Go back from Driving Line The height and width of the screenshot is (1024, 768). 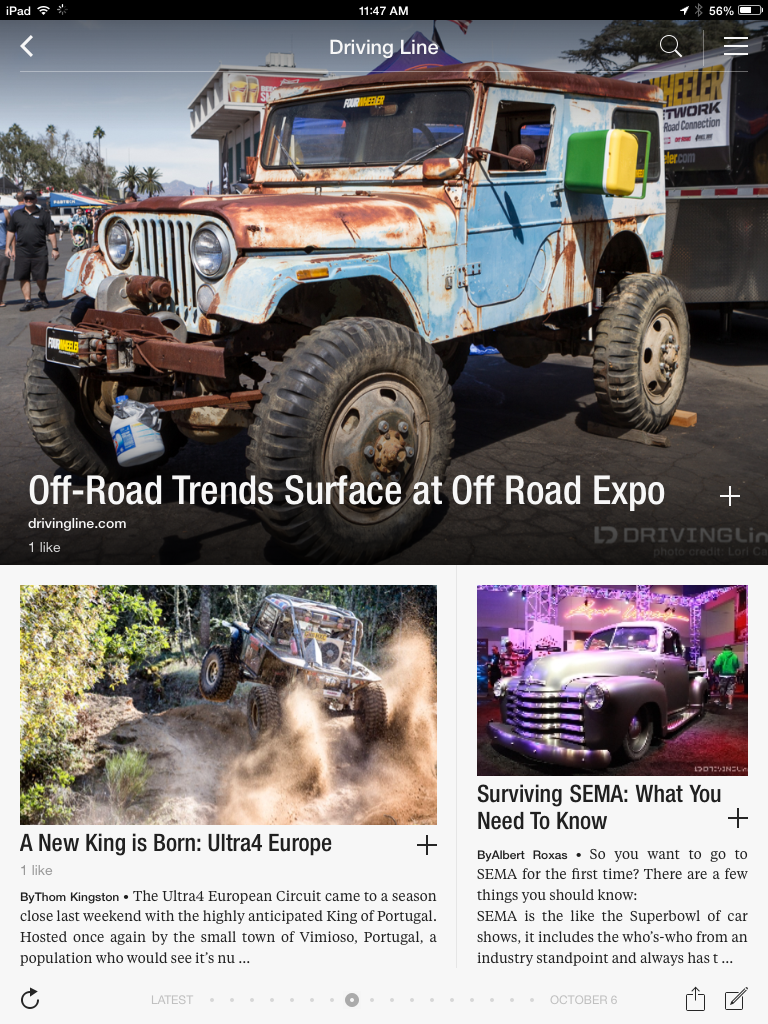(x=27, y=46)
